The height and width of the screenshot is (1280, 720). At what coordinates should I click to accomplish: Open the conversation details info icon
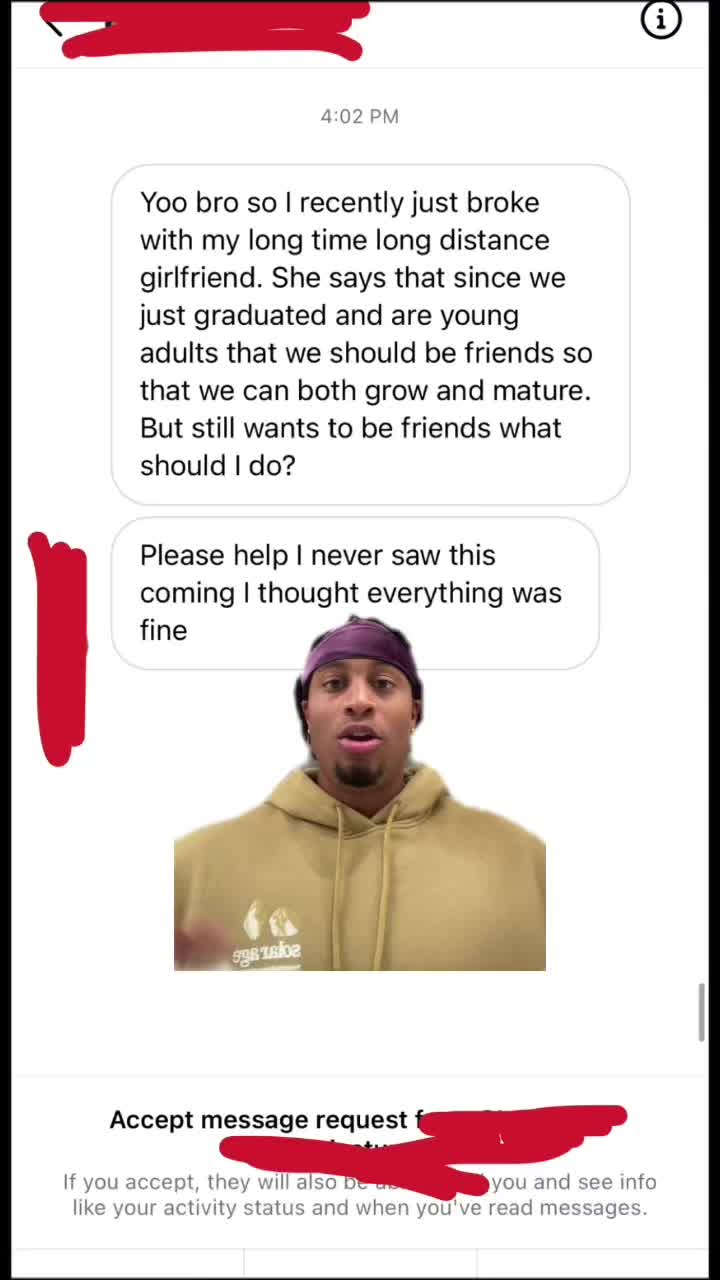[660, 20]
